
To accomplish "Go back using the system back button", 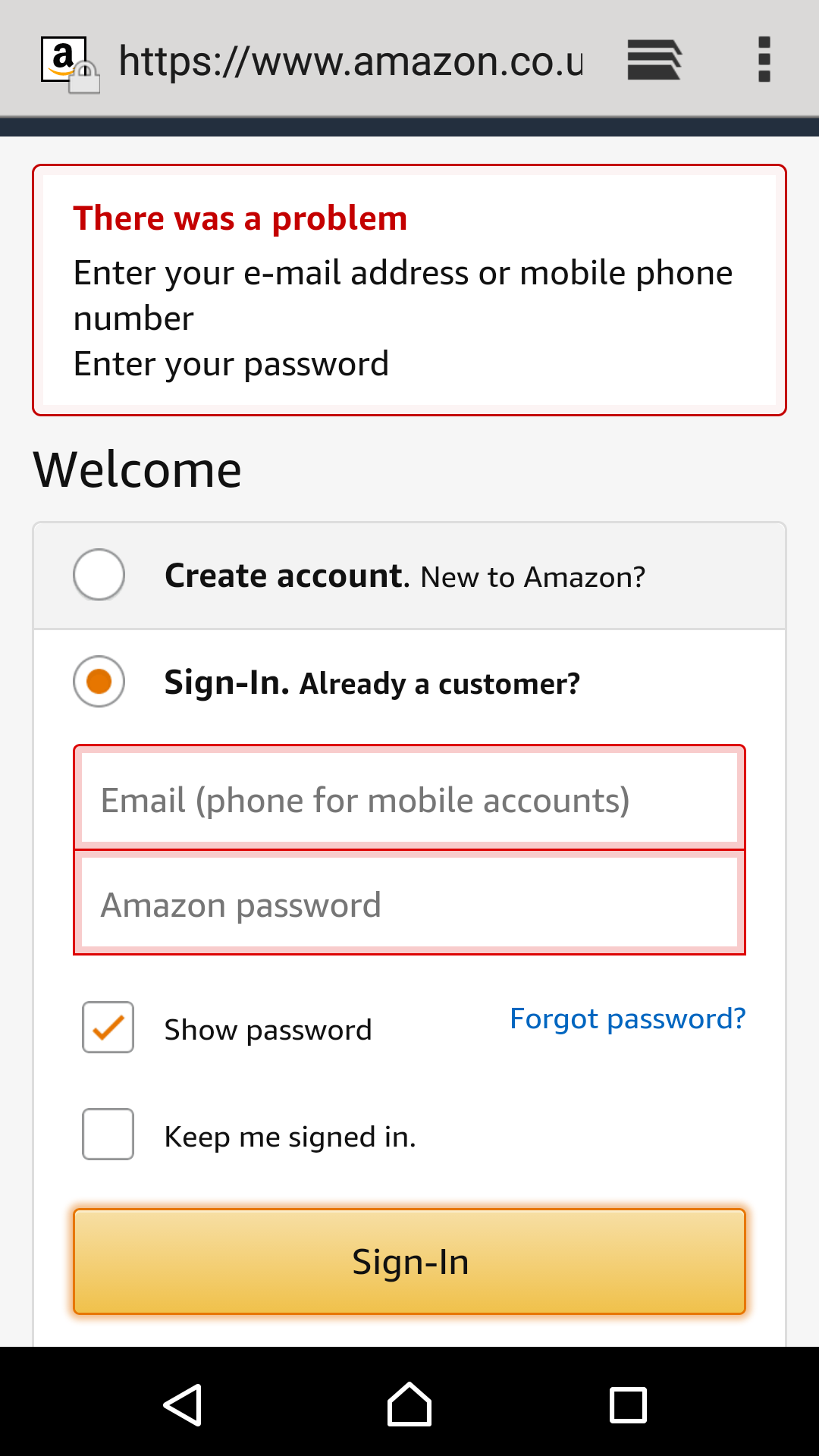I will point(183,1405).
